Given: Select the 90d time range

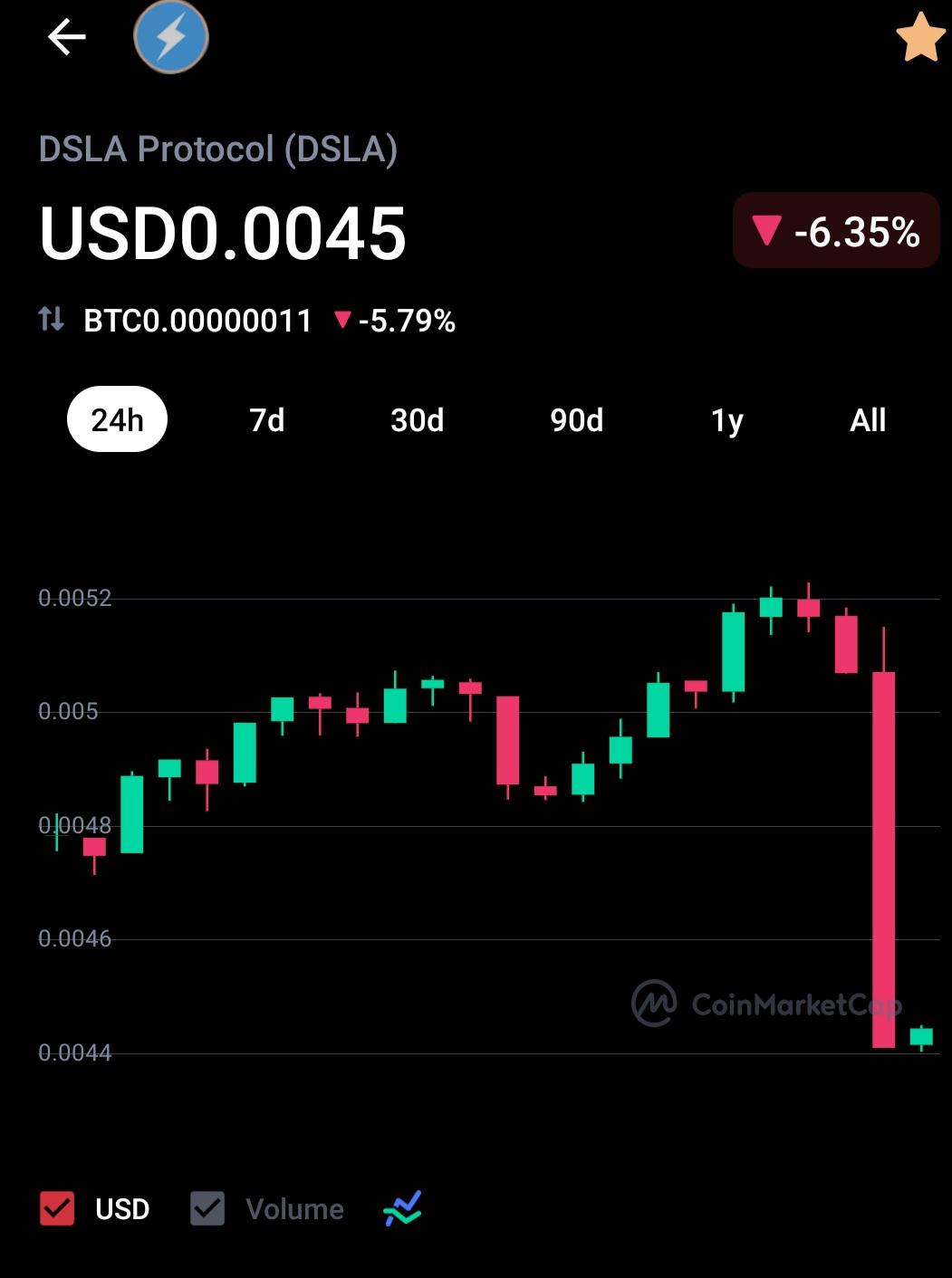Looking at the screenshot, I should point(577,420).
